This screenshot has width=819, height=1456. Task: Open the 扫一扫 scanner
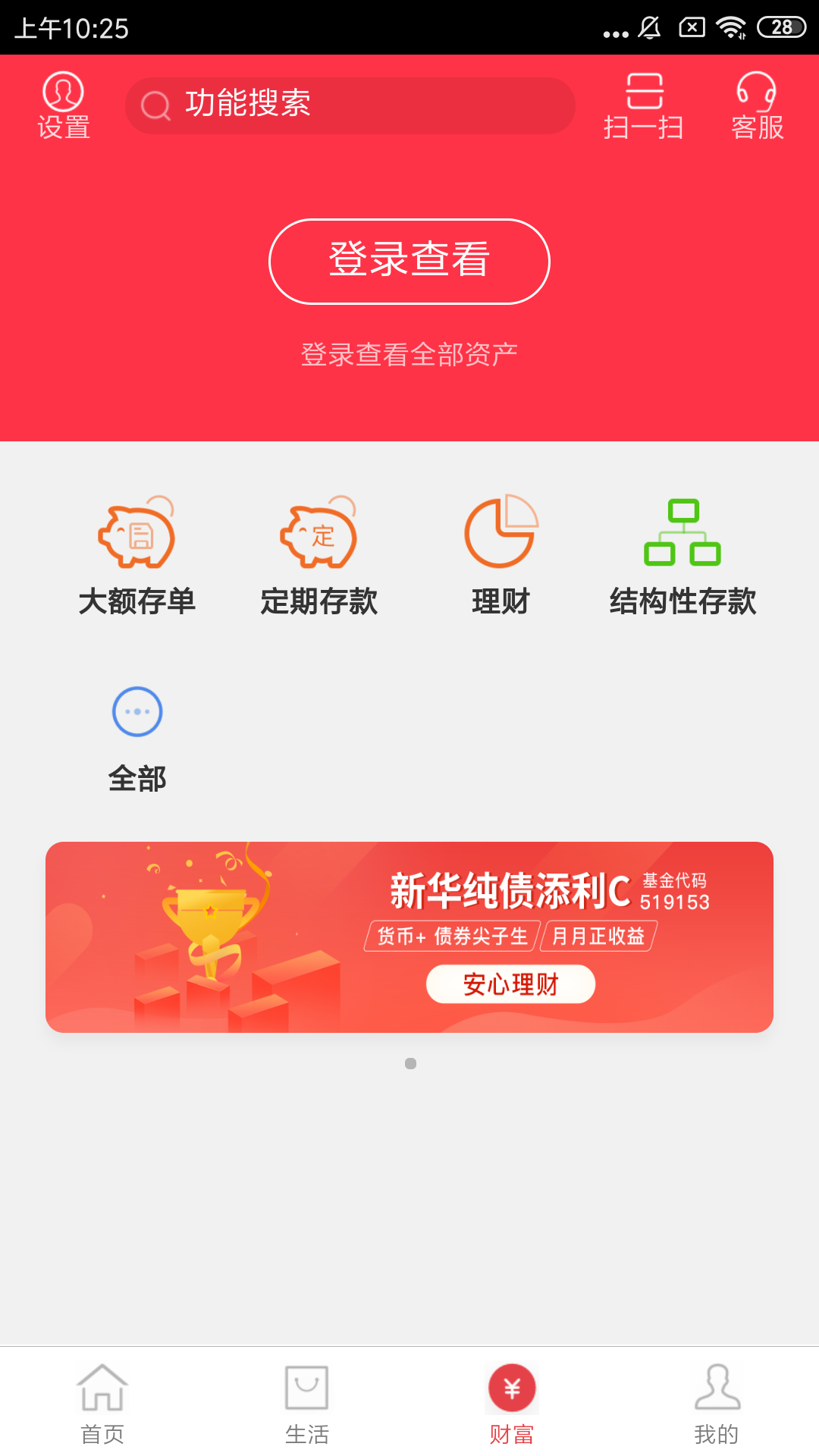pos(644,105)
